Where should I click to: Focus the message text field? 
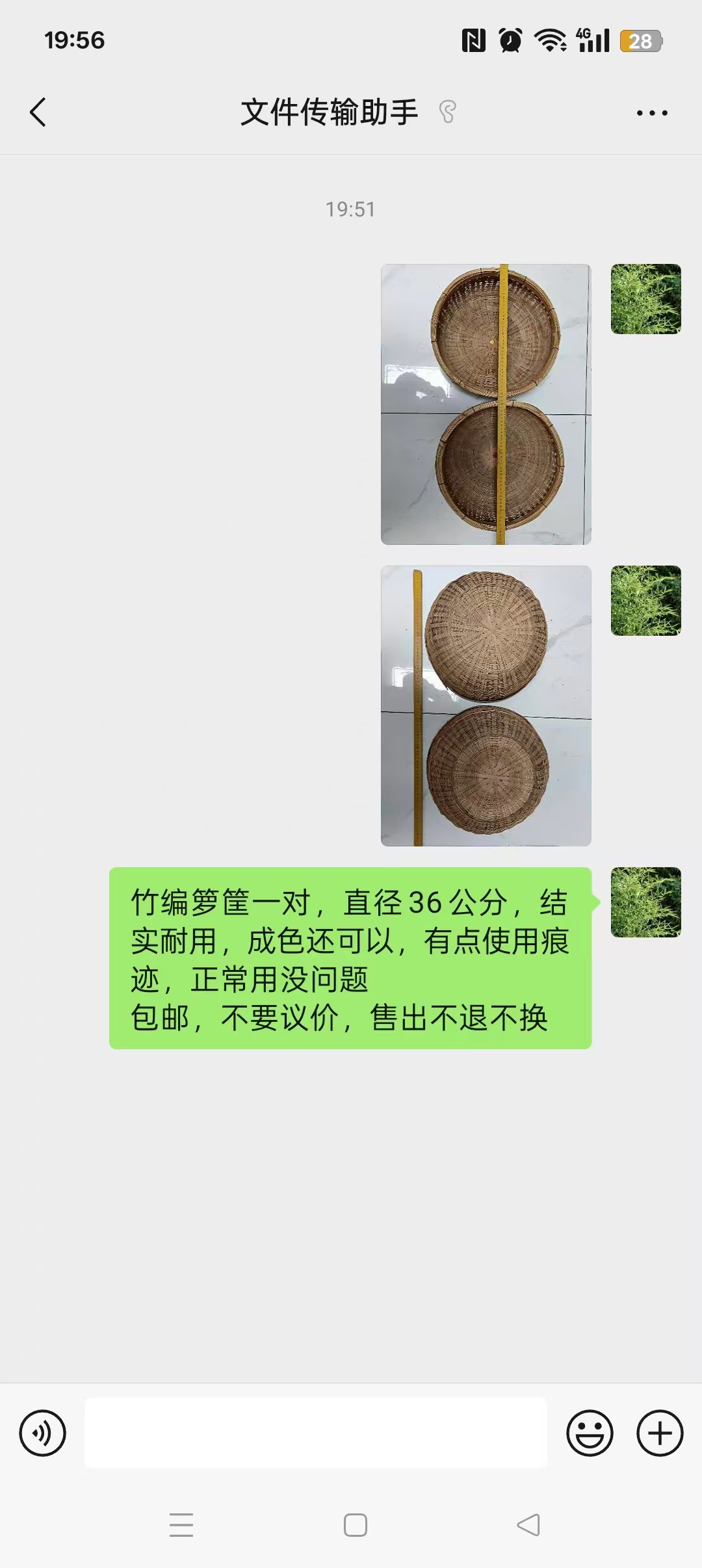tap(316, 1433)
